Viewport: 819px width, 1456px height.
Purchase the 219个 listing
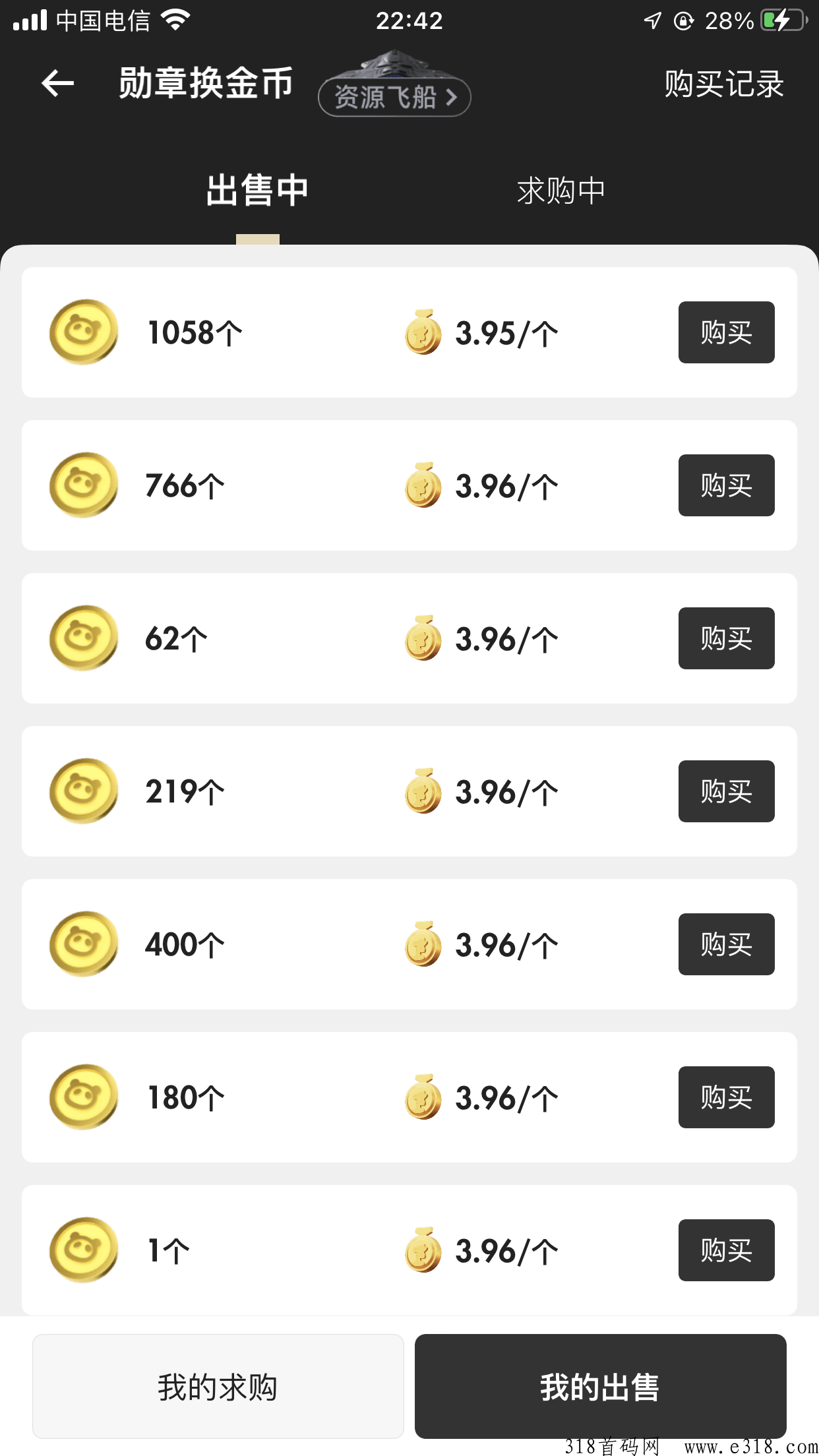tap(726, 791)
